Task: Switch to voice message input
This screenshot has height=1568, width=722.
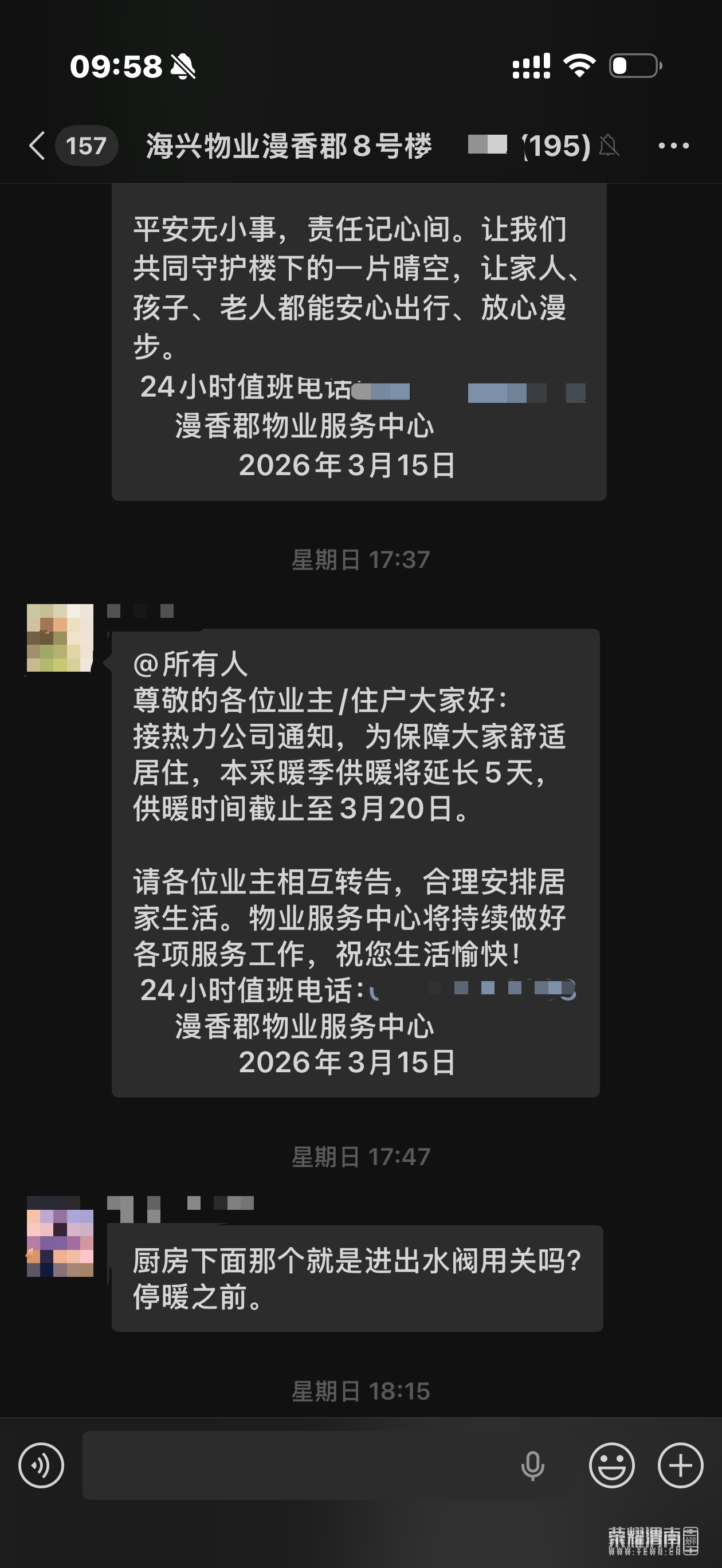Action: point(41,1465)
